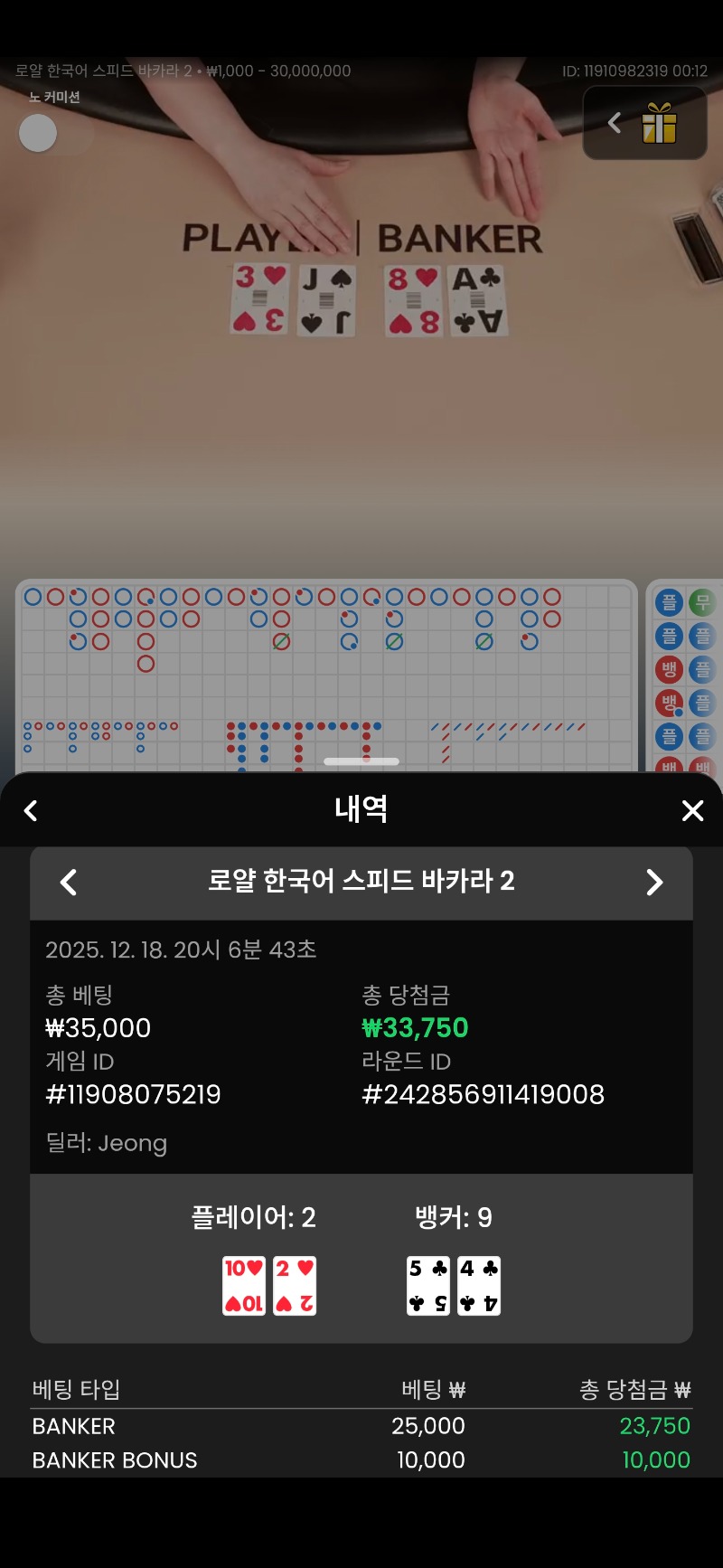The image size is (723, 1568).
Task: Show the previous game record
Action: point(69,882)
